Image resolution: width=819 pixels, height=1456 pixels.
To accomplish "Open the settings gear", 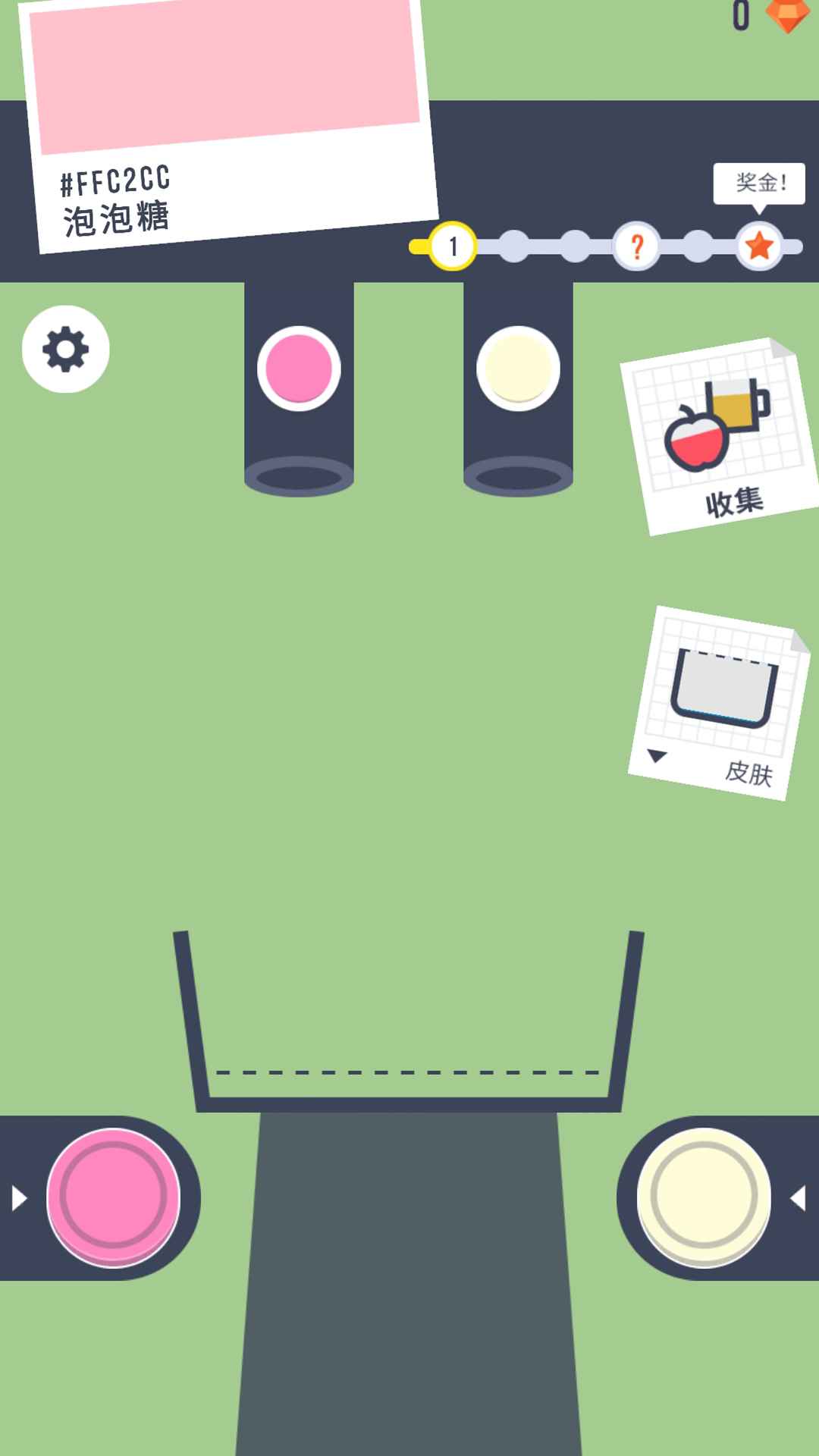I will tap(66, 350).
